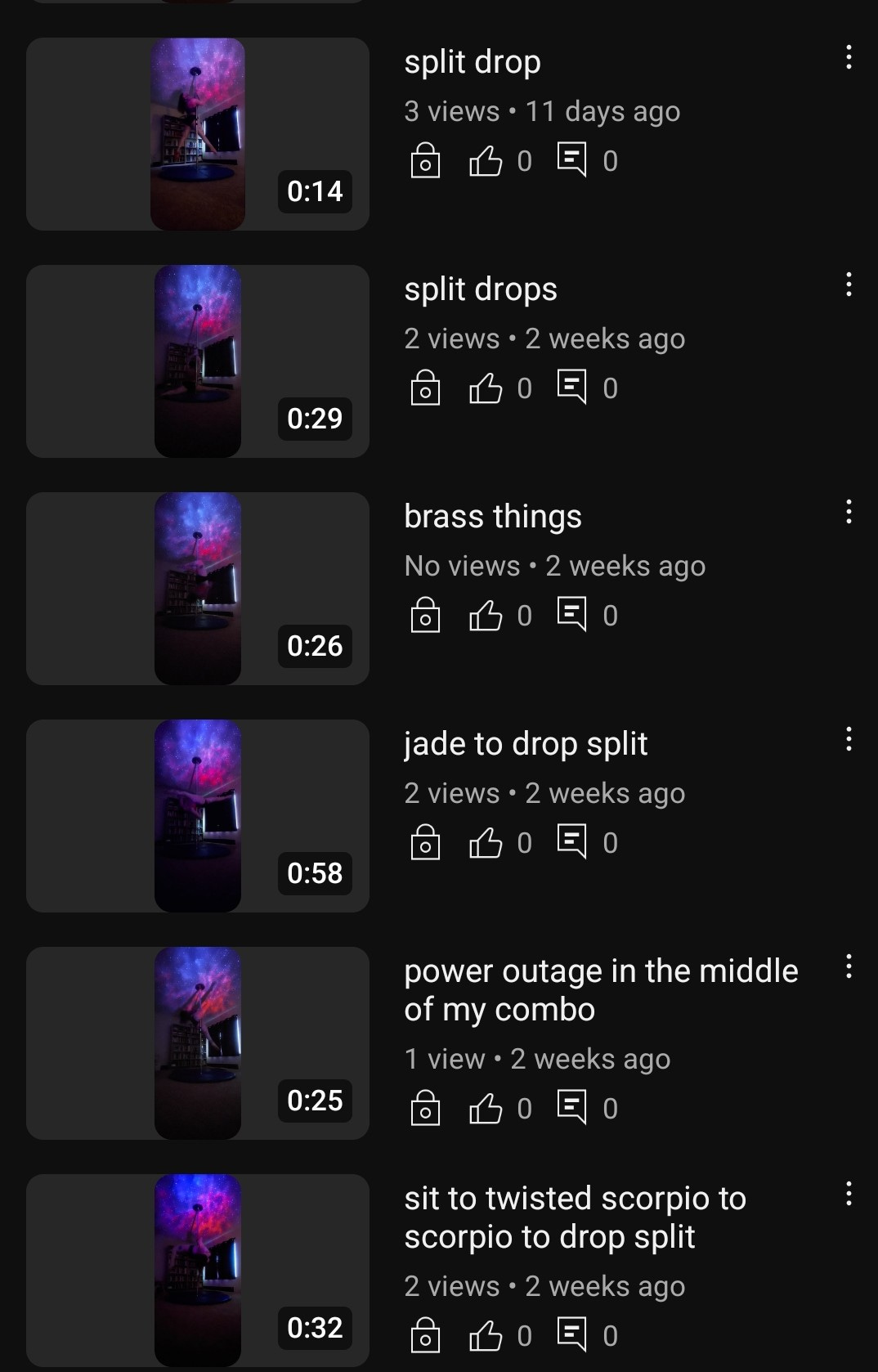Open the sit to twisted scorpio thumbnail
Image resolution: width=878 pixels, height=1372 pixels.
tap(198, 1271)
